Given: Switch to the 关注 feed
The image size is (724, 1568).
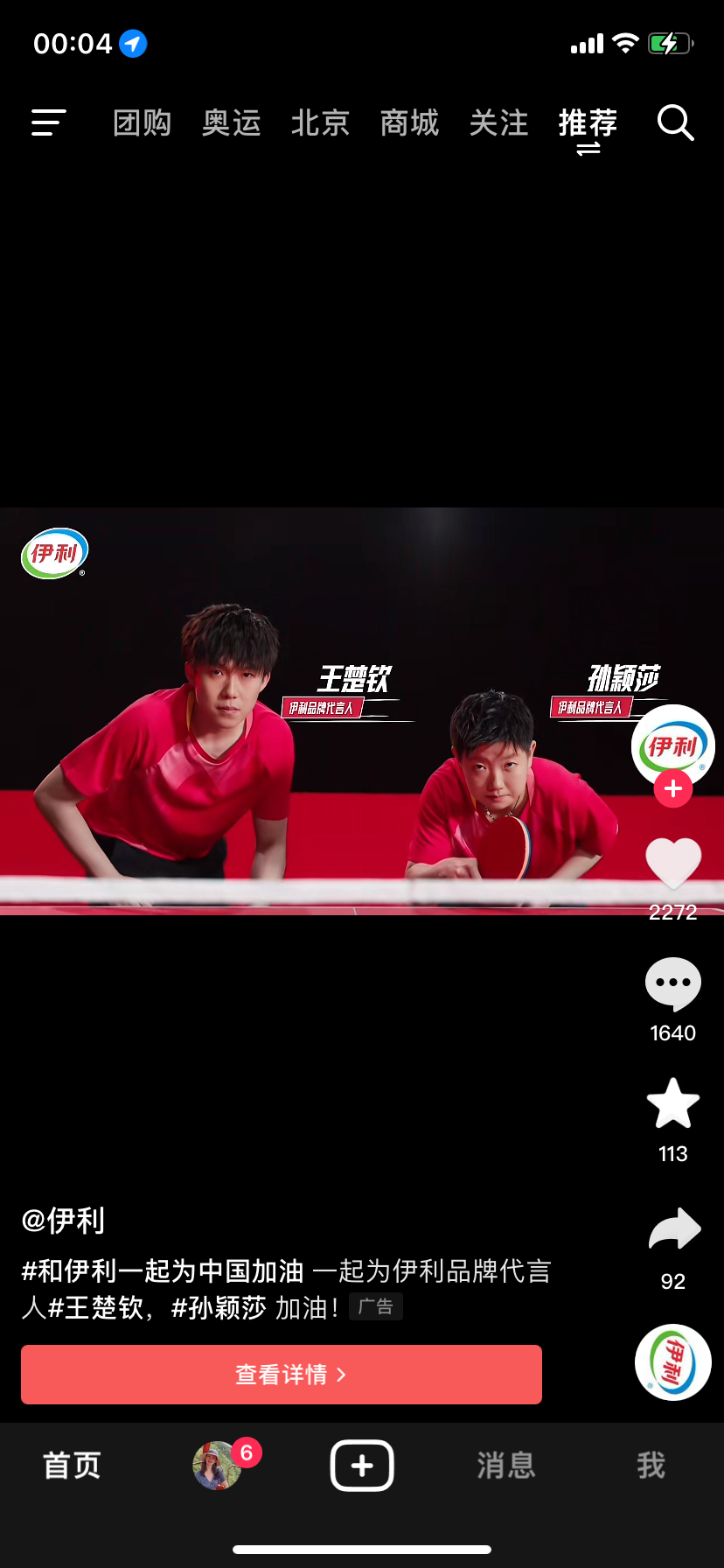Looking at the screenshot, I should [x=498, y=122].
